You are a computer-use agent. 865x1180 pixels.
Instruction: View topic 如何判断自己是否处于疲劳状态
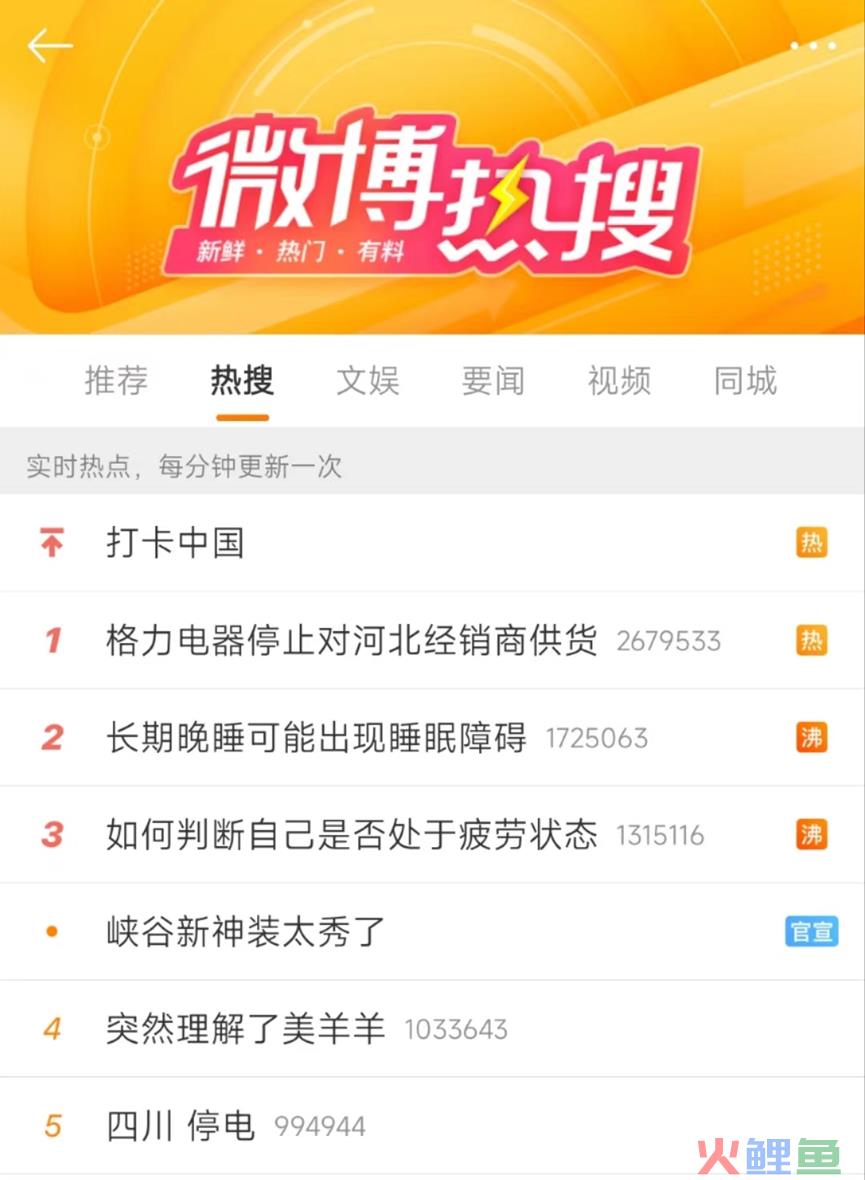pos(351,834)
